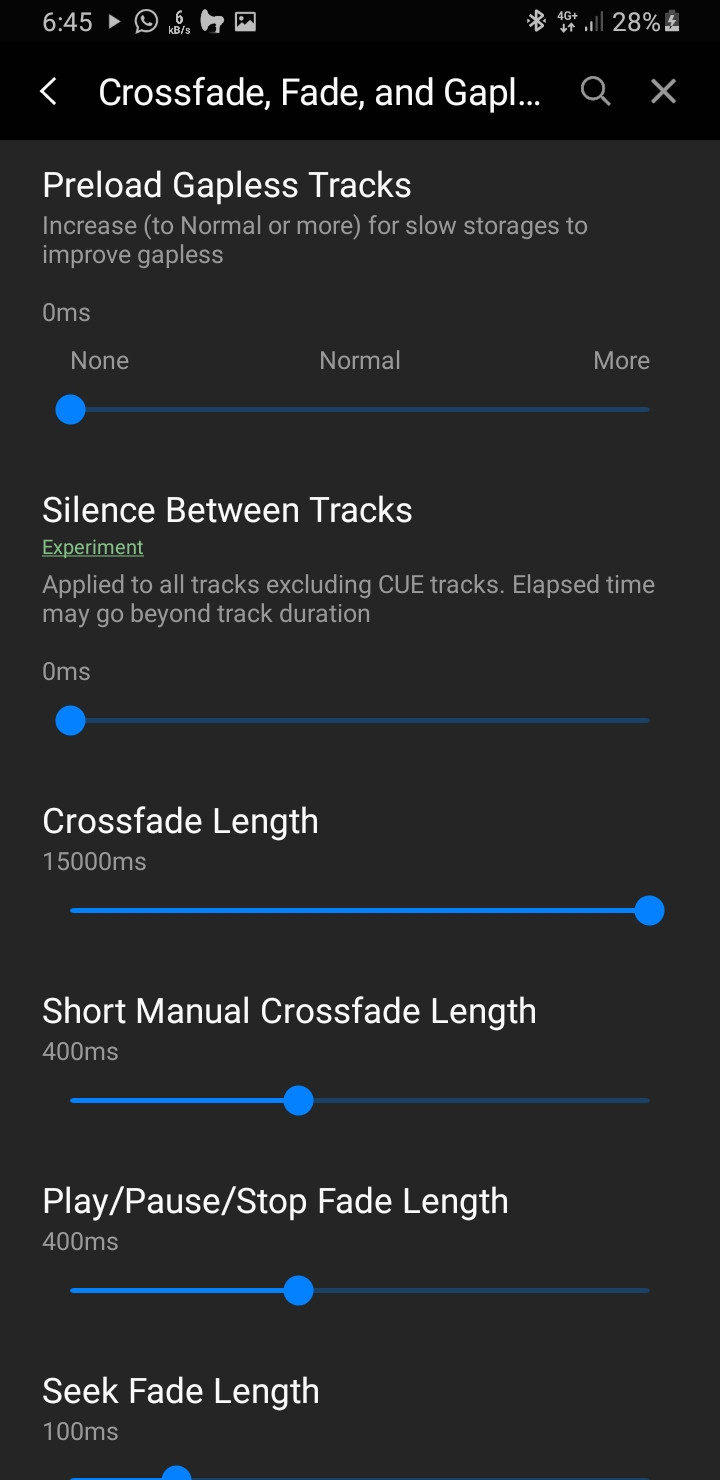Tap the gallery notification icon
Viewport: 720px width, 1480px height.
point(246,21)
